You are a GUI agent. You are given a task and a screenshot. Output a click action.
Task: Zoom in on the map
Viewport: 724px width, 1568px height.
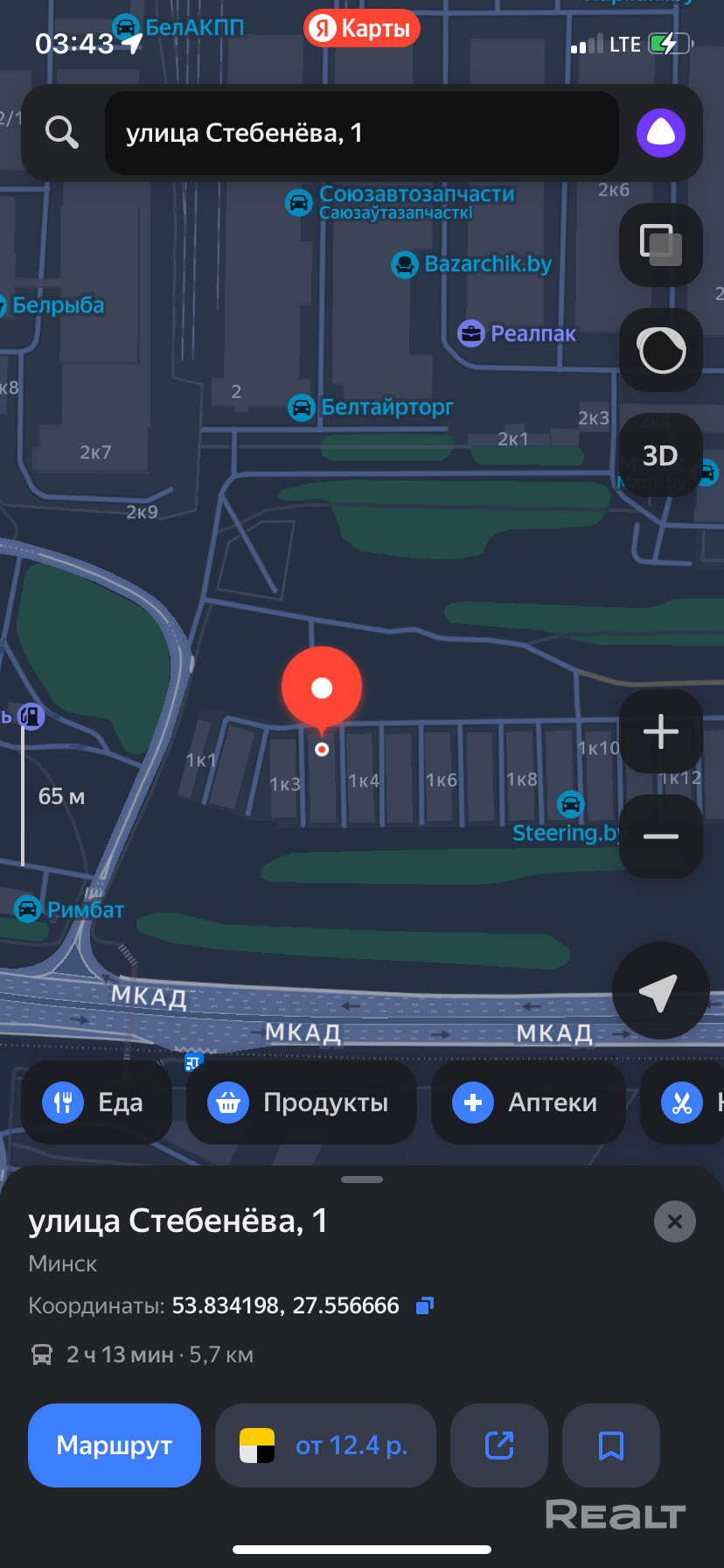tap(660, 731)
